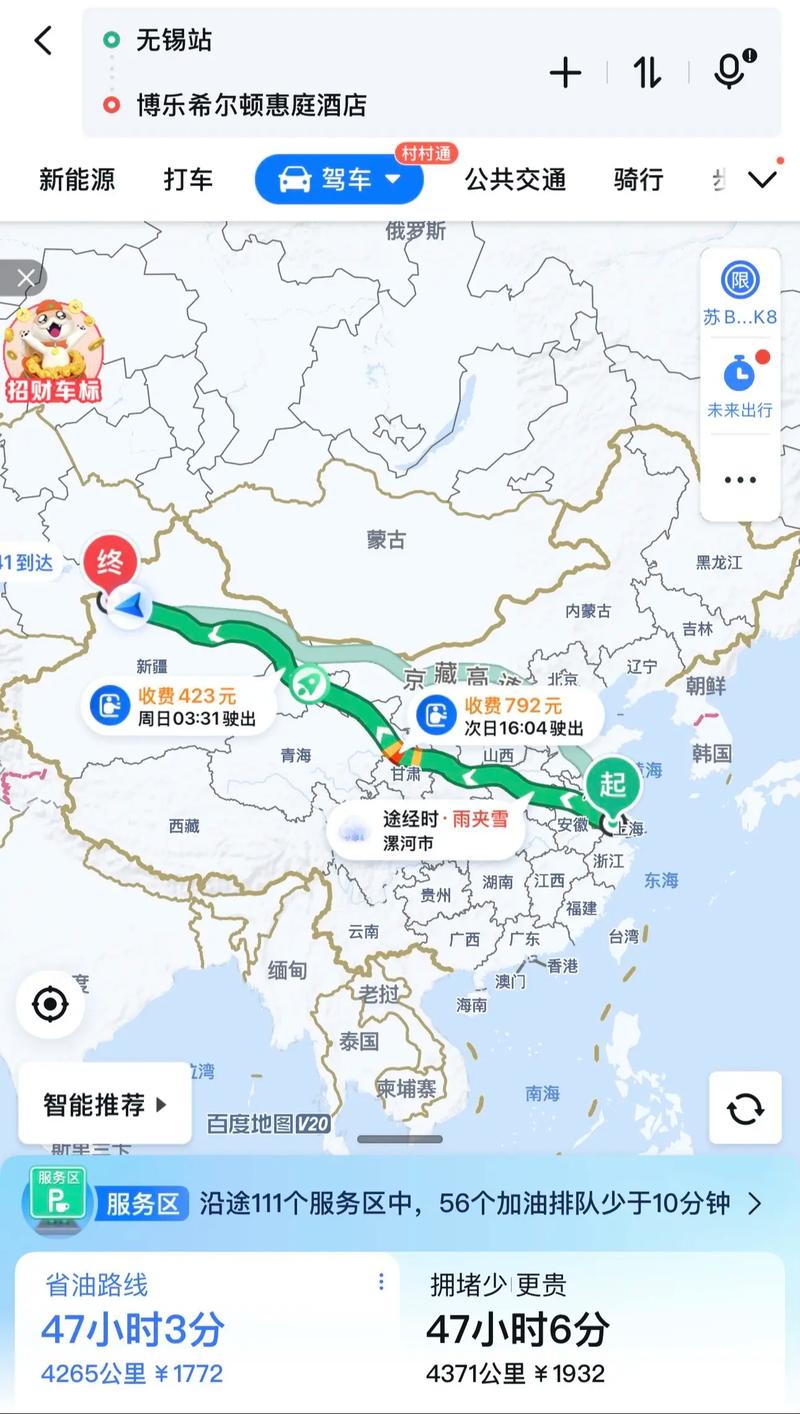Screen dimensions: 800x1414
Task: Tap the locate-me compass icon
Action: (48, 1003)
